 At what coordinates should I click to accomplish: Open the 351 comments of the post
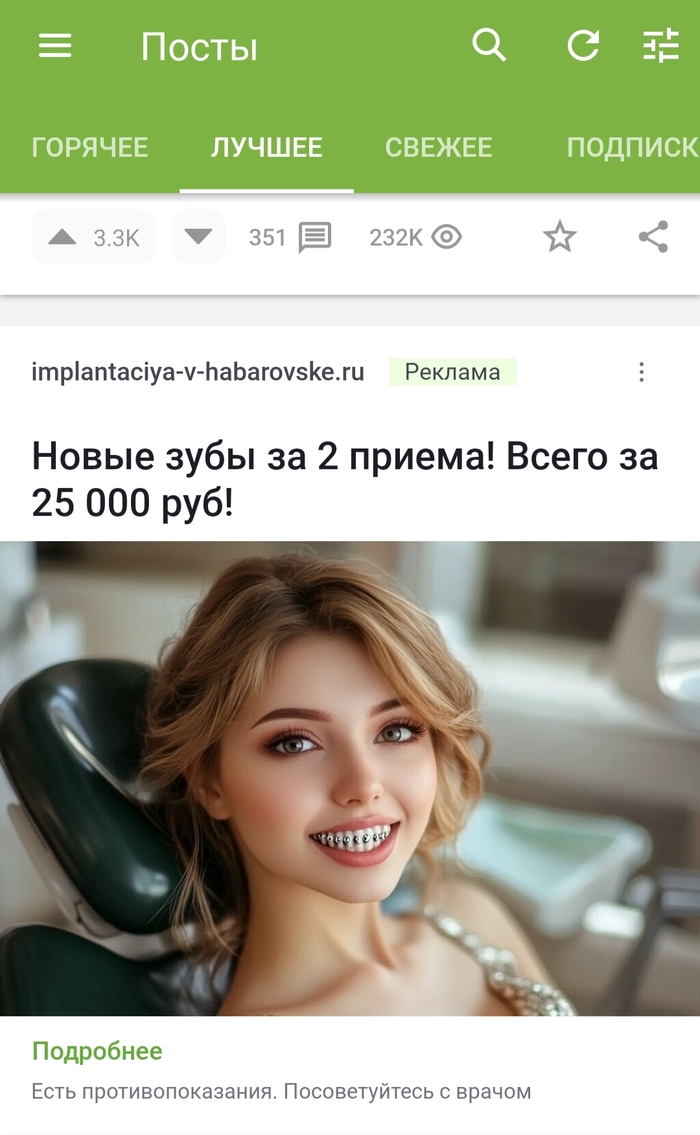[x=290, y=237]
